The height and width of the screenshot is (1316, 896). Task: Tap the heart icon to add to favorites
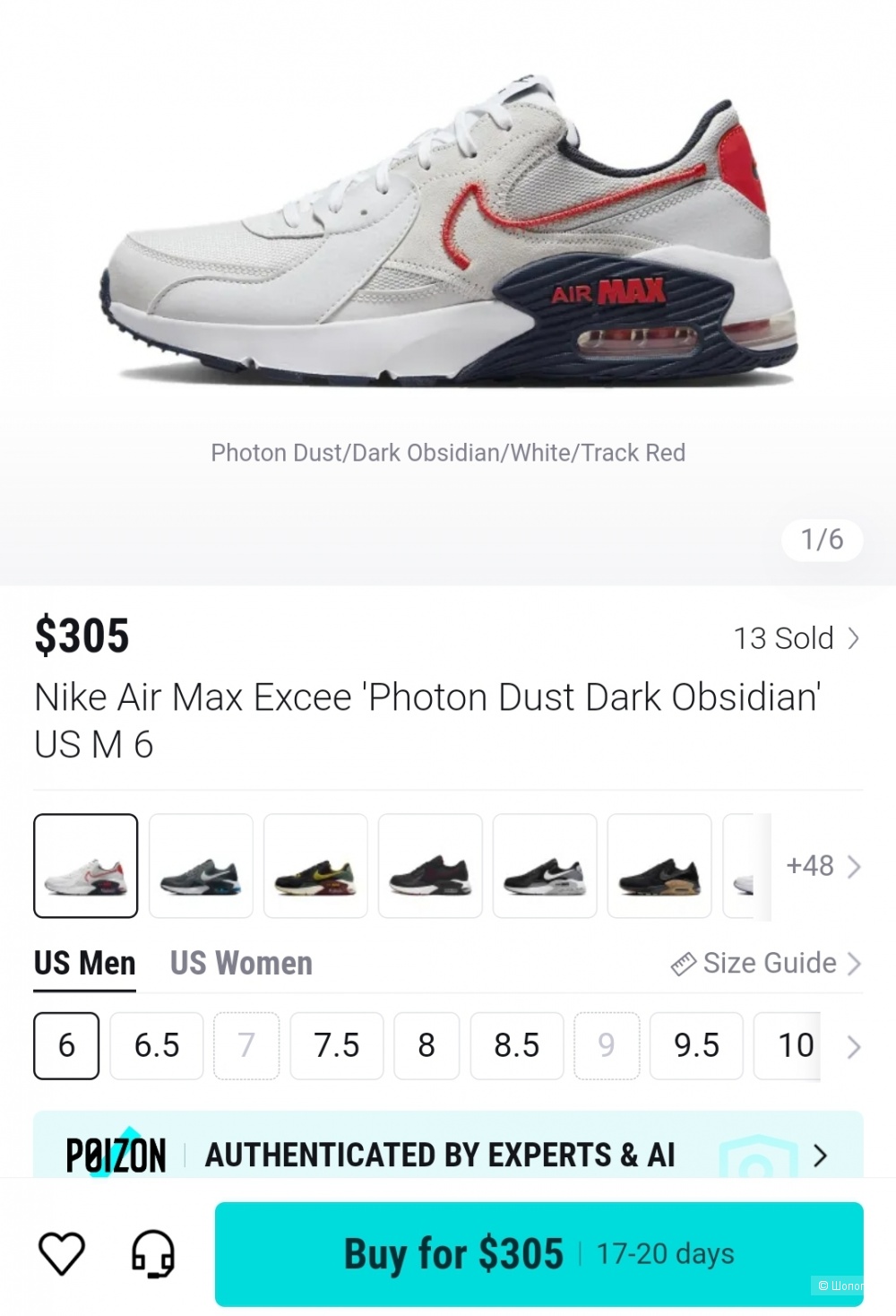pyautogui.click(x=62, y=1254)
